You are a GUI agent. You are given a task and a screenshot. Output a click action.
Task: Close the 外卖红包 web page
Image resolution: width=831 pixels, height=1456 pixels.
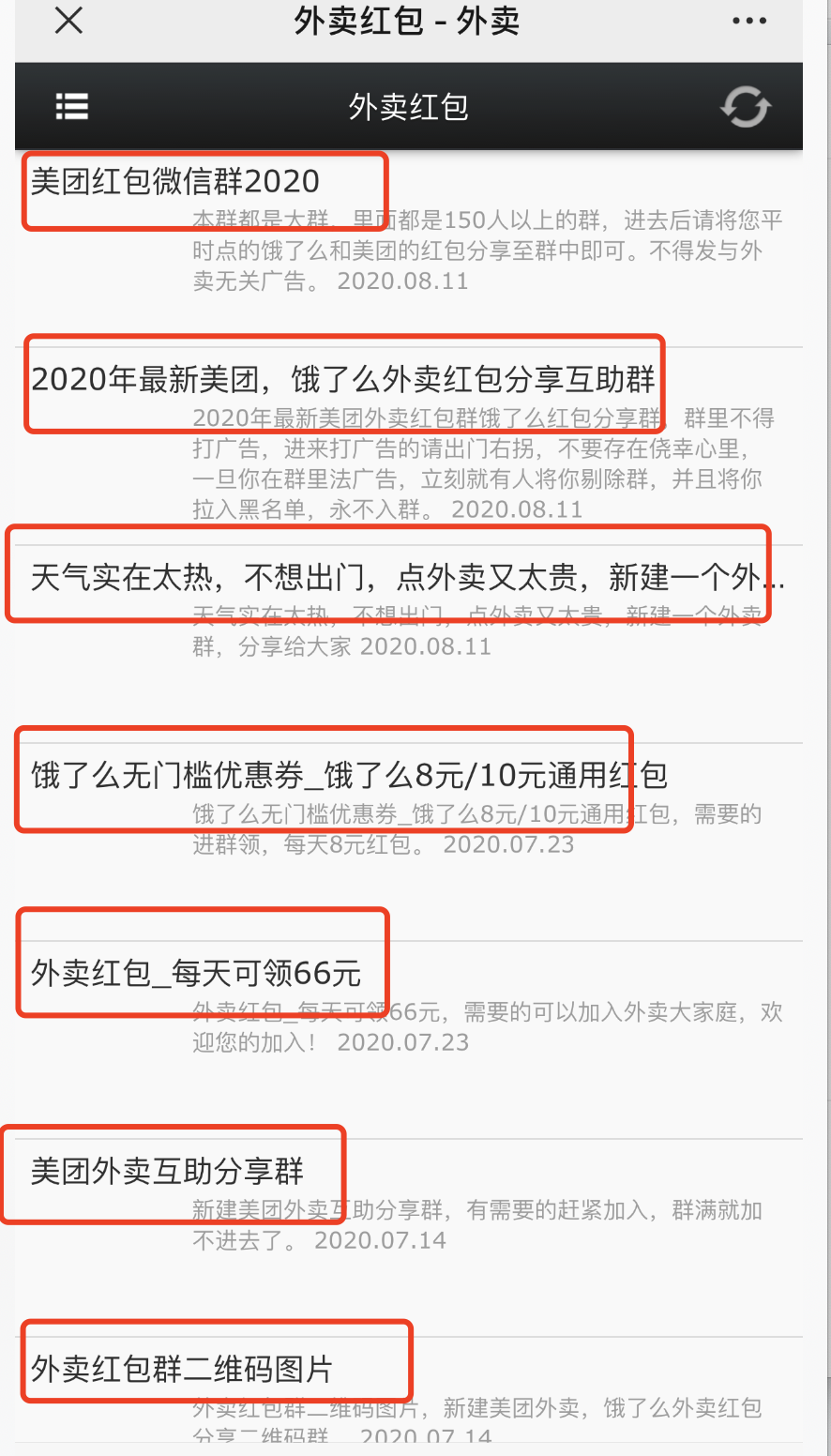click(x=68, y=21)
